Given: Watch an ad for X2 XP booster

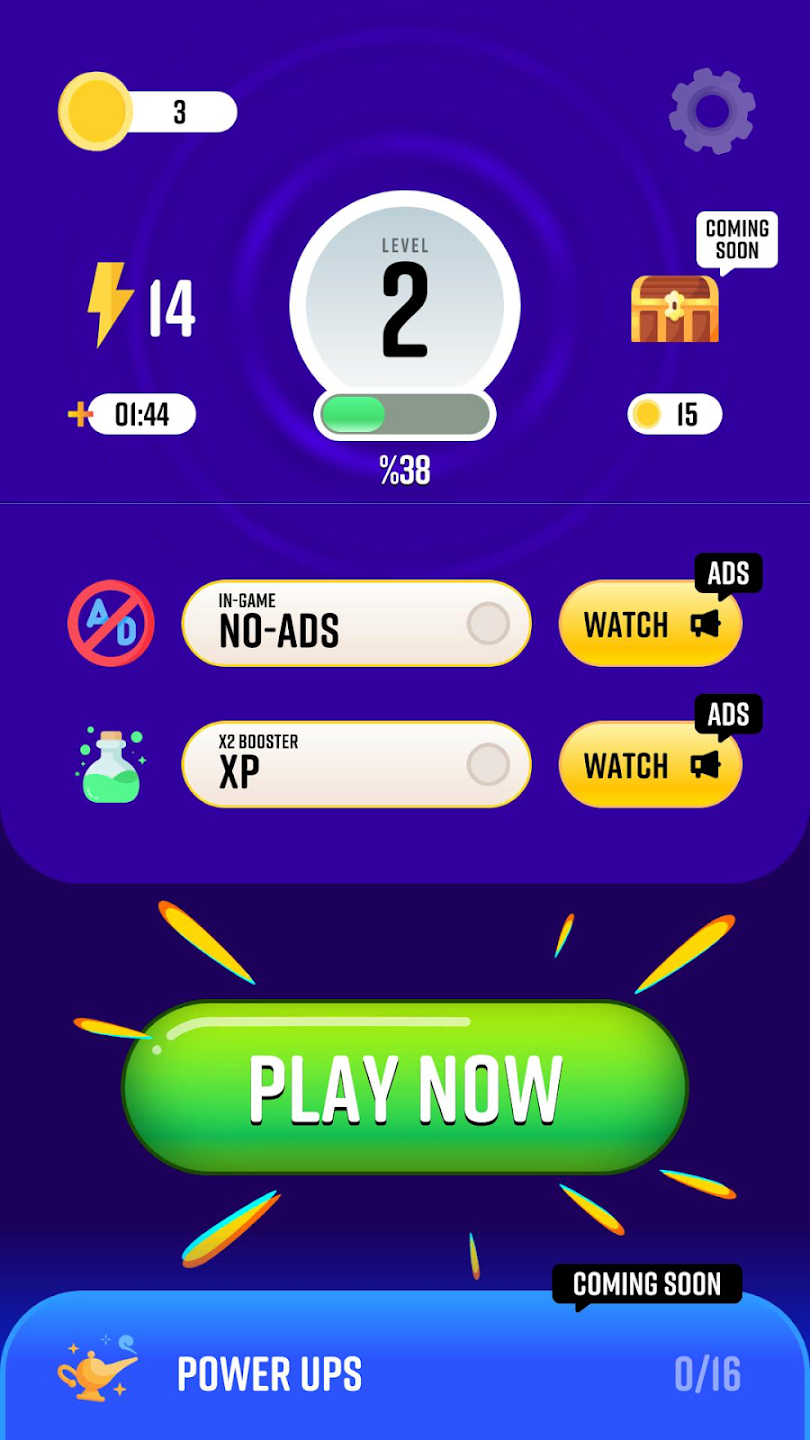Looking at the screenshot, I should (x=650, y=765).
